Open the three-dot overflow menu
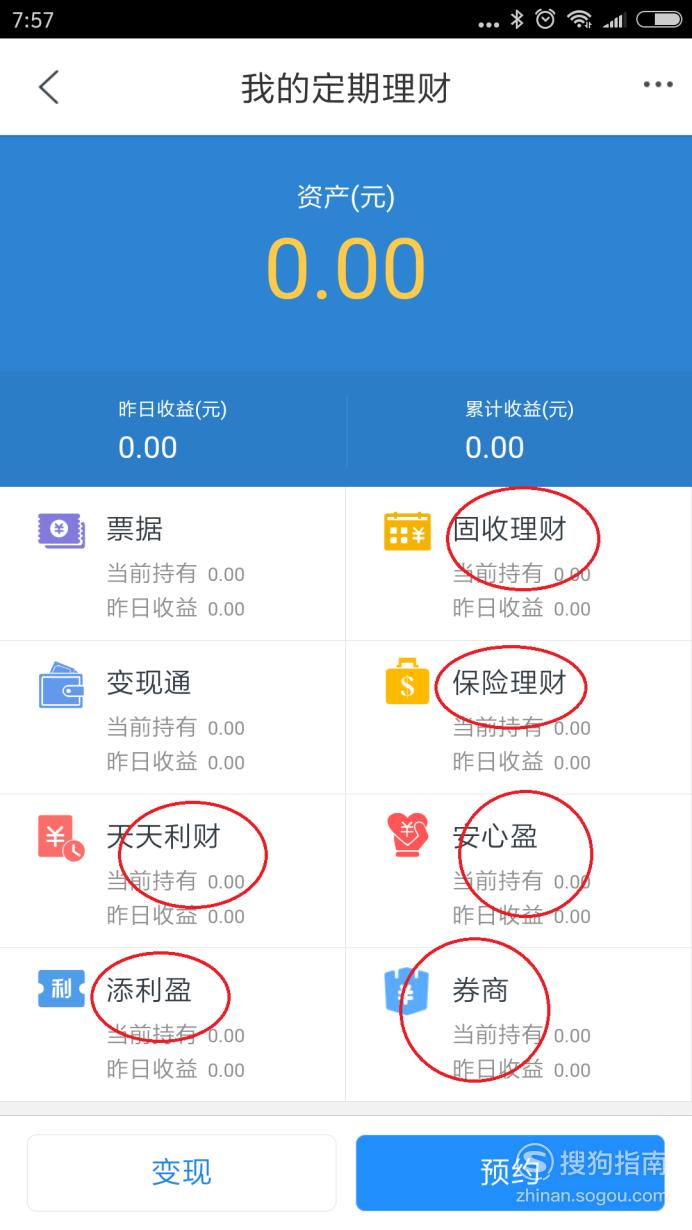692x1230 pixels. pyautogui.click(x=658, y=85)
